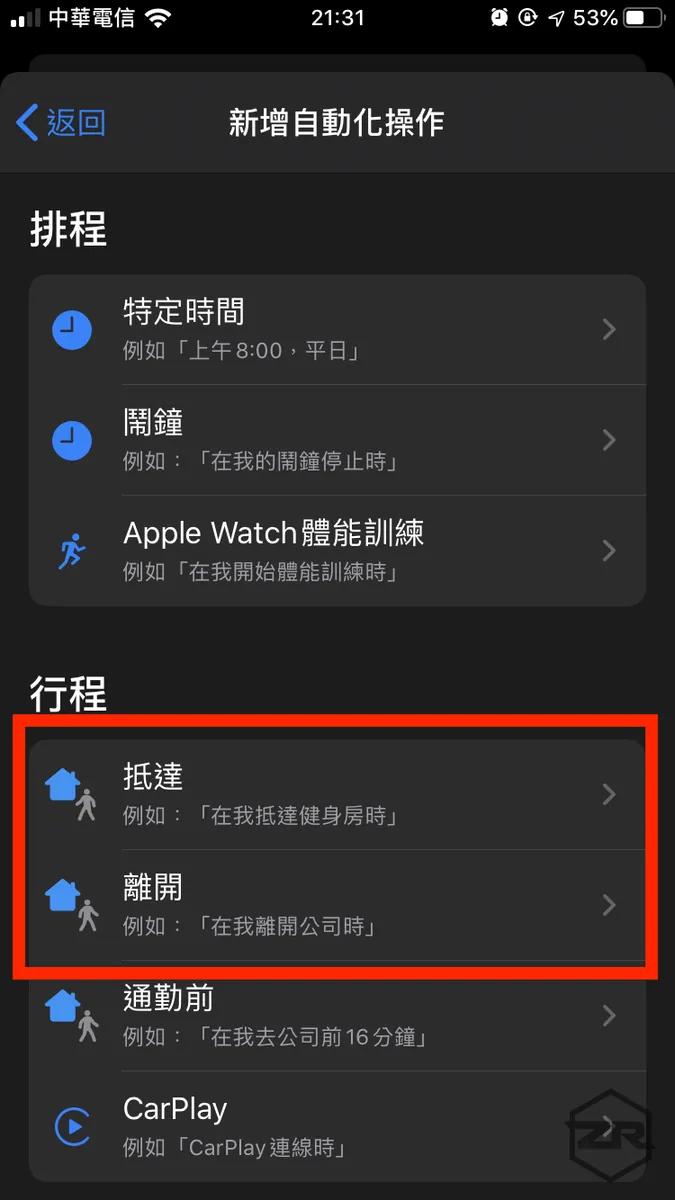675x1200 pixels.
Task: Select the 鬧鐘 trigger row
Action: coord(337,440)
